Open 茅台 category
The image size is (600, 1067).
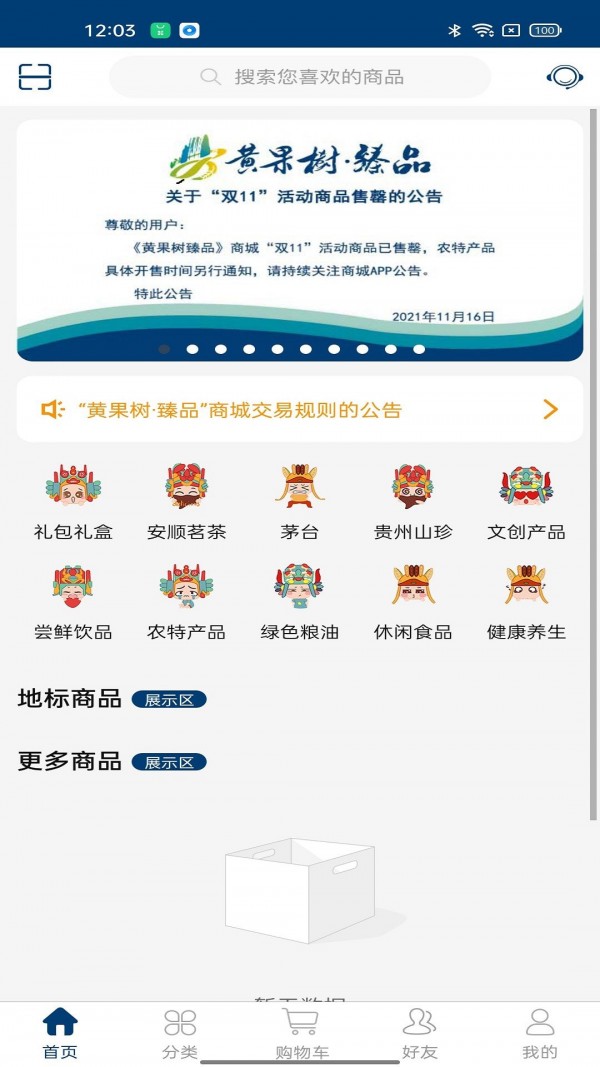[300, 502]
